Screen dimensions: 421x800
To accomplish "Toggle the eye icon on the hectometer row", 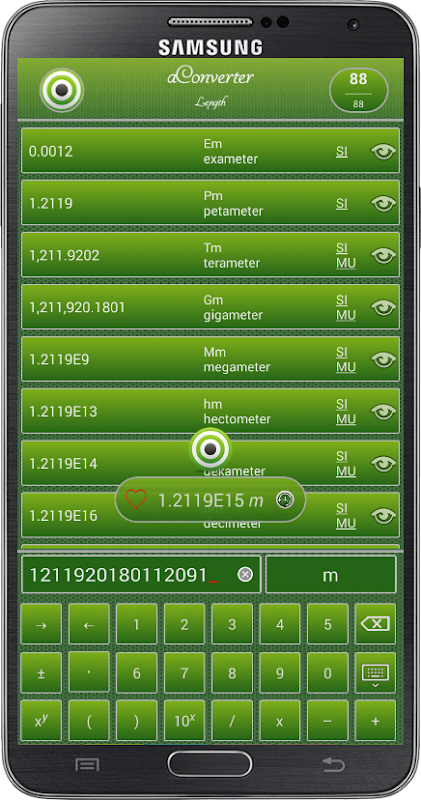I will [x=383, y=412].
